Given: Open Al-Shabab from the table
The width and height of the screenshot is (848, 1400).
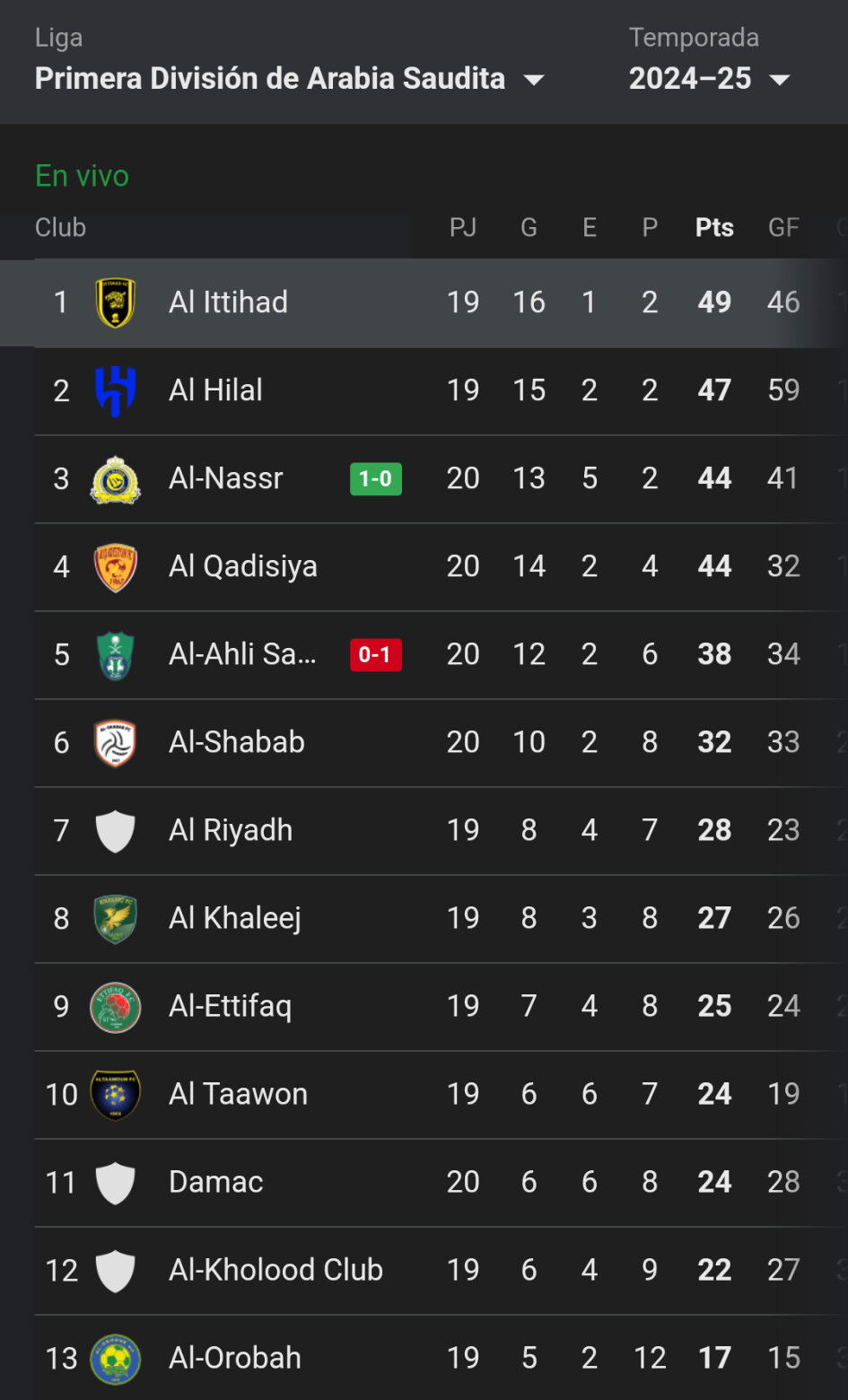Looking at the screenshot, I should pos(441,742).
